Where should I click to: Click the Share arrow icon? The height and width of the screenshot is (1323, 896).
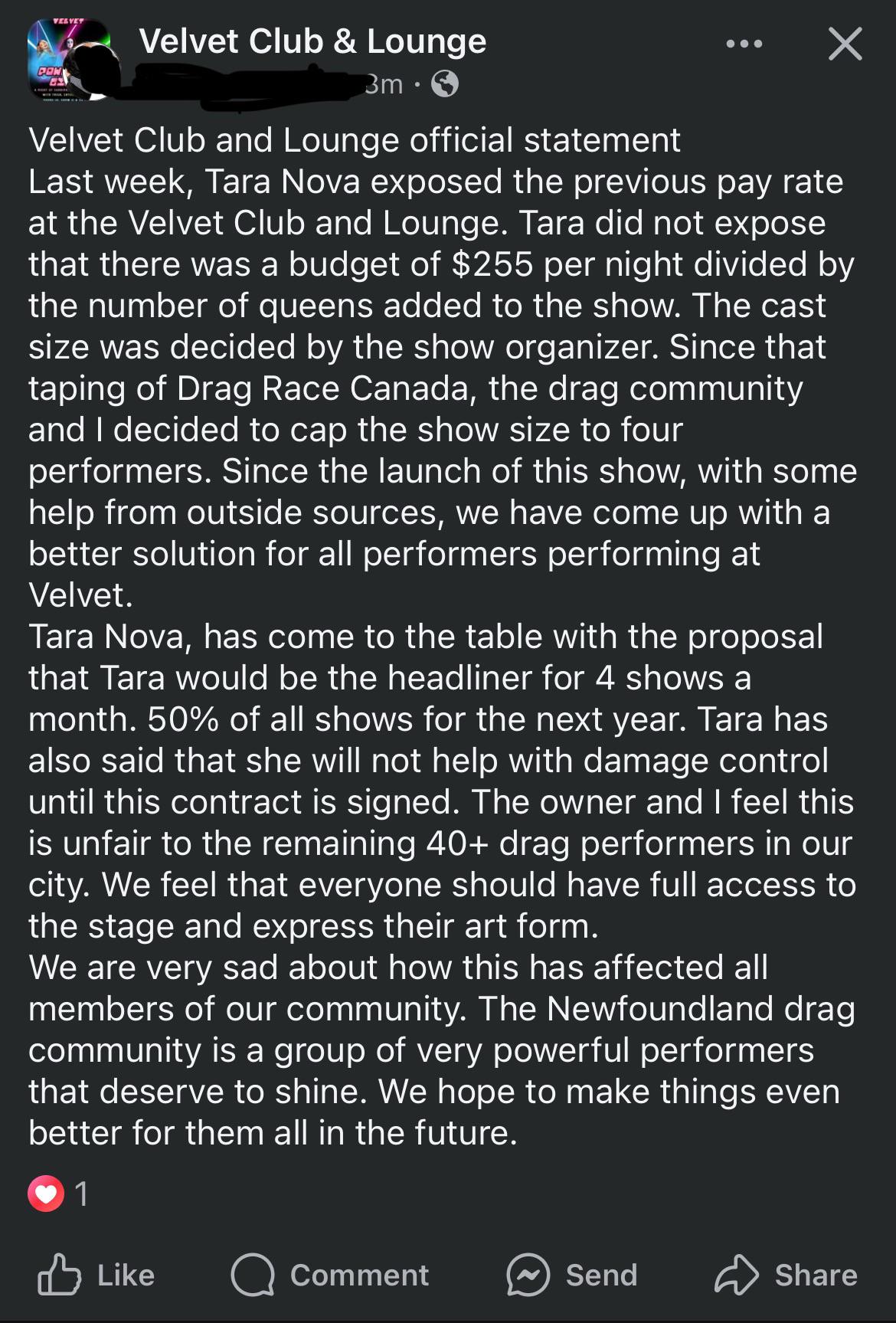(x=737, y=1273)
